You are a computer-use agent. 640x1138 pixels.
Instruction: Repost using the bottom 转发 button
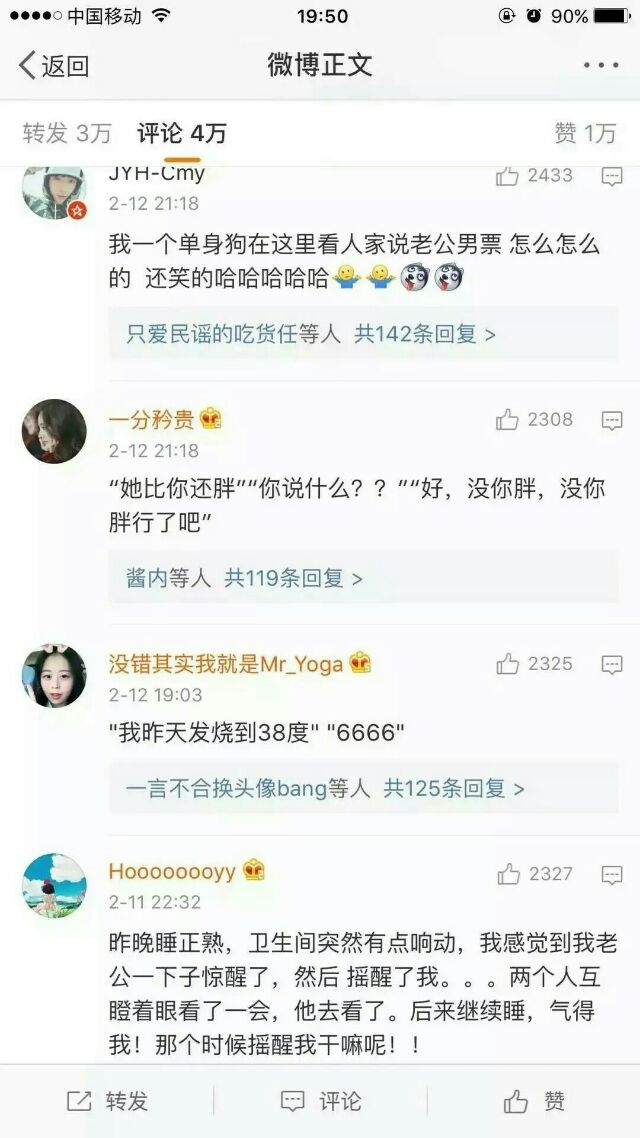[107, 1101]
